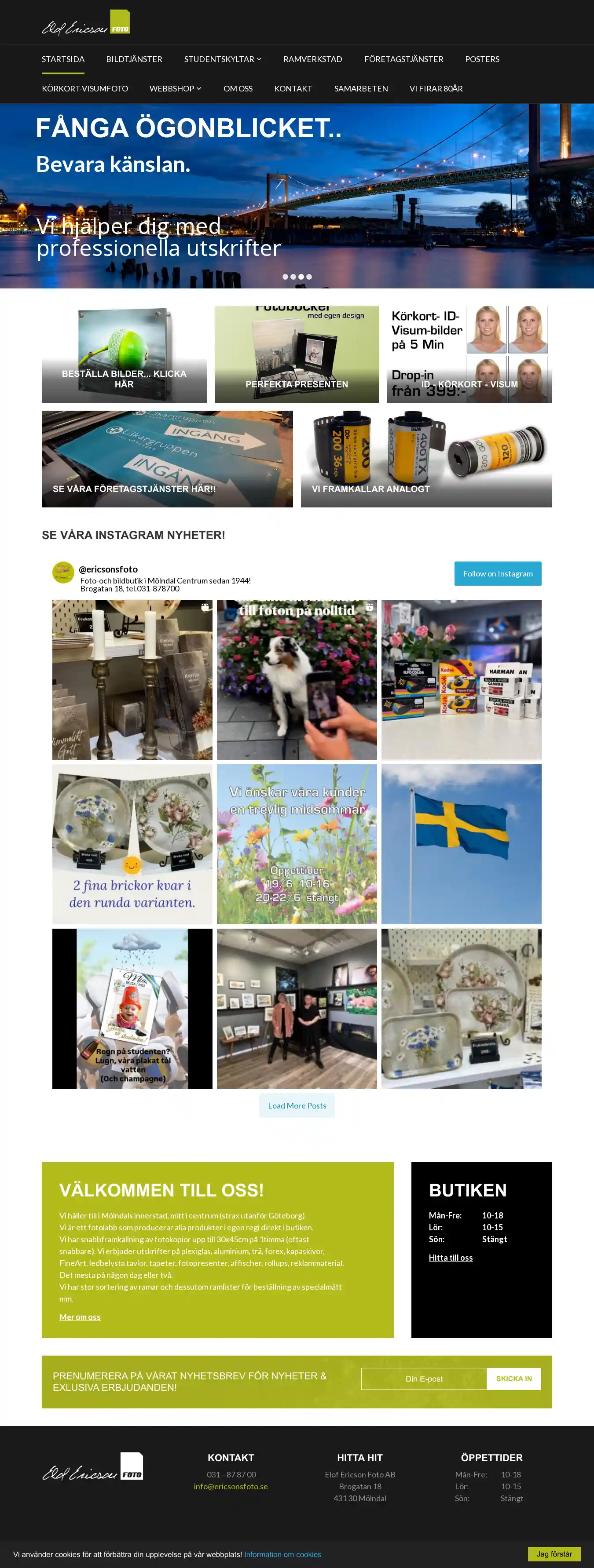The width and height of the screenshot is (594, 1568).
Task: Expand the Webbshop dropdown menu
Action: [175, 89]
